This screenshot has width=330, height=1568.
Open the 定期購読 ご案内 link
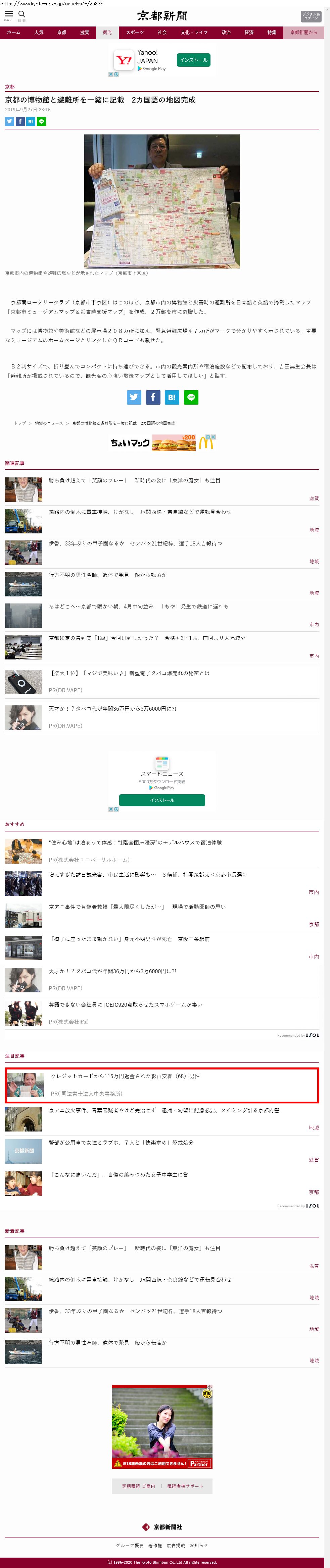[138, 1486]
